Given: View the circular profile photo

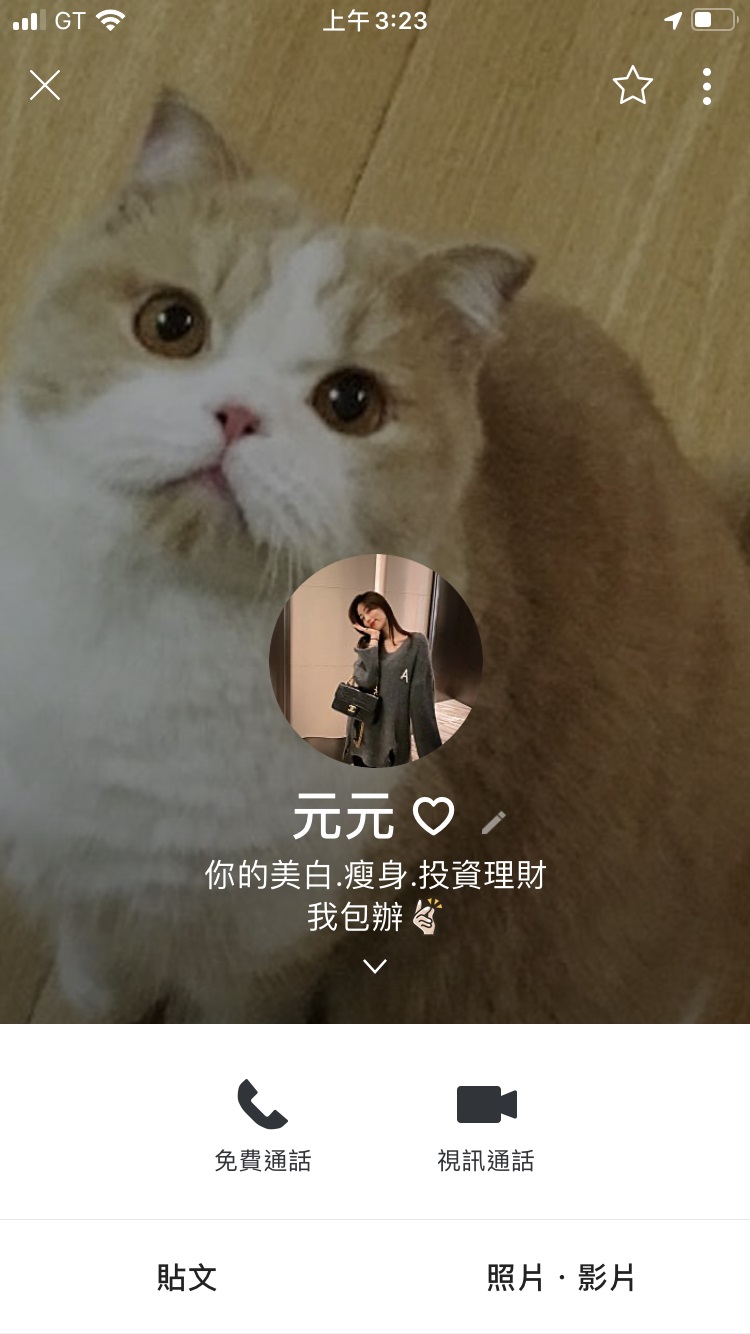Looking at the screenshot, I should click(x=375, y=661).
